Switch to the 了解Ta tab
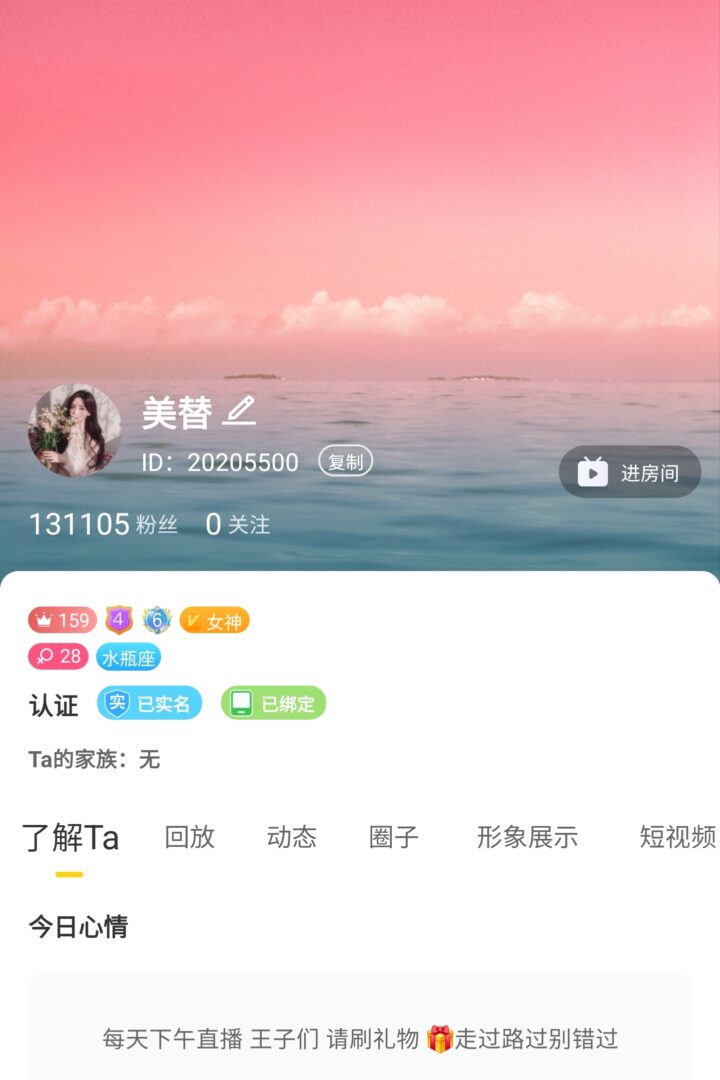Image resolution: width=720 pixels, height=1080 pixels. pos(70,838)
